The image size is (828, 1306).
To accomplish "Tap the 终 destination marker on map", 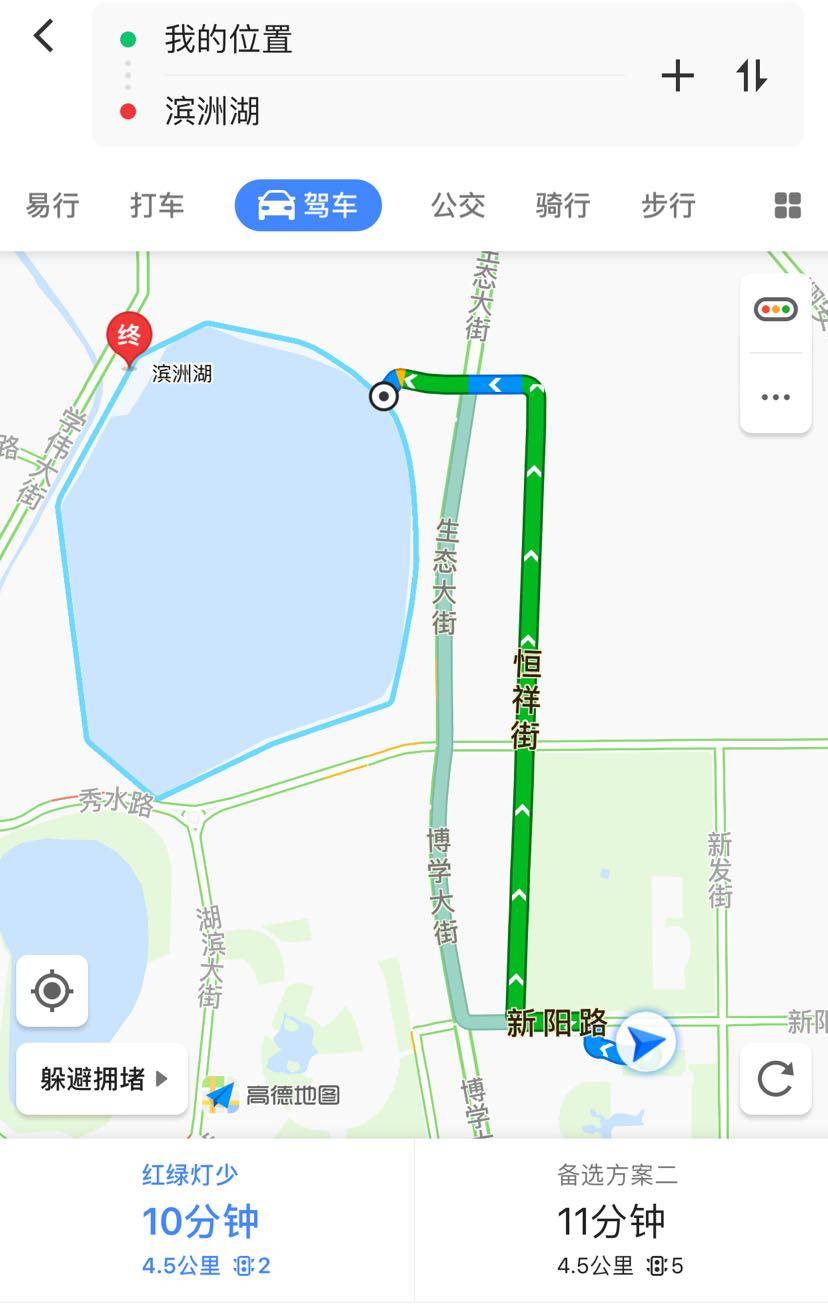I will (129, 338).
